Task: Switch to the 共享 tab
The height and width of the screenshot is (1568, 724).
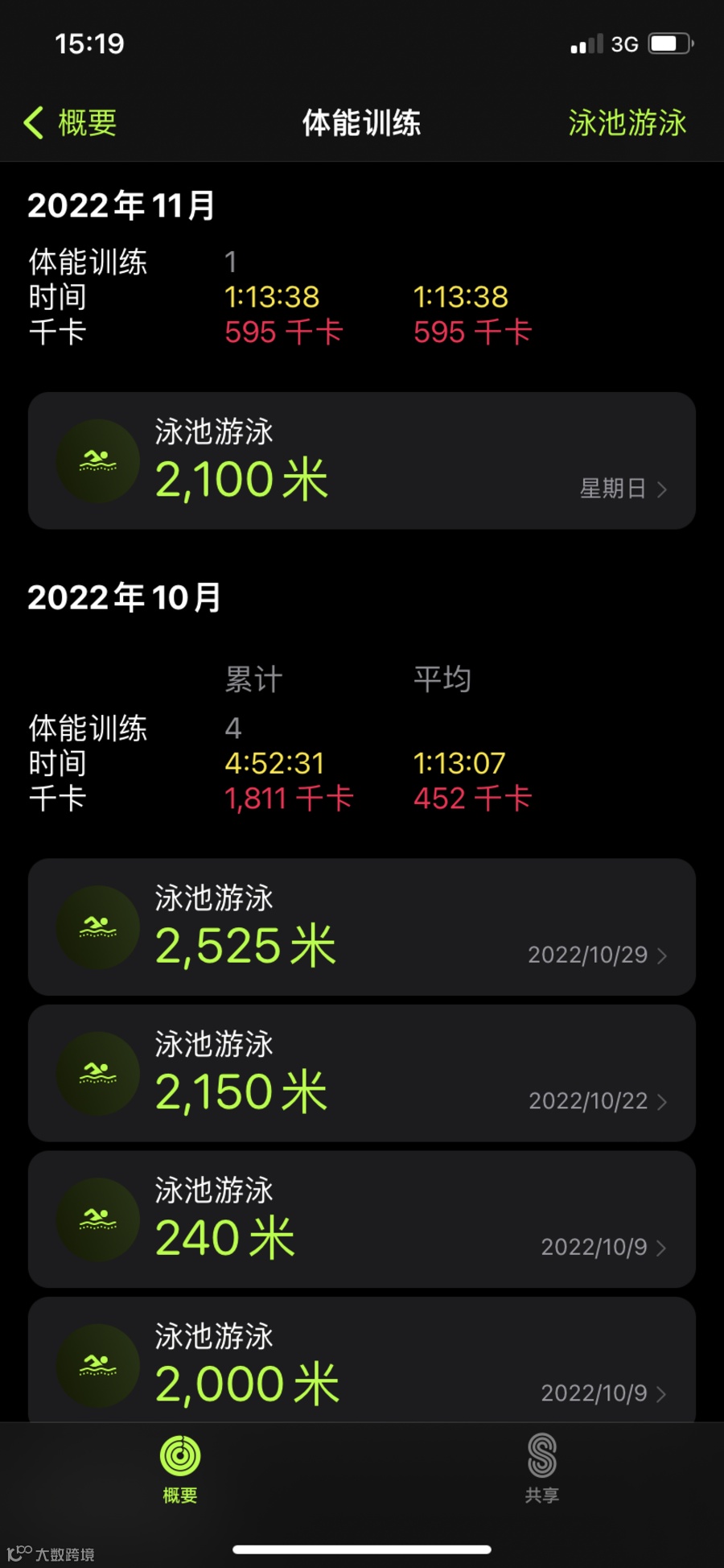Action: 542,1470
